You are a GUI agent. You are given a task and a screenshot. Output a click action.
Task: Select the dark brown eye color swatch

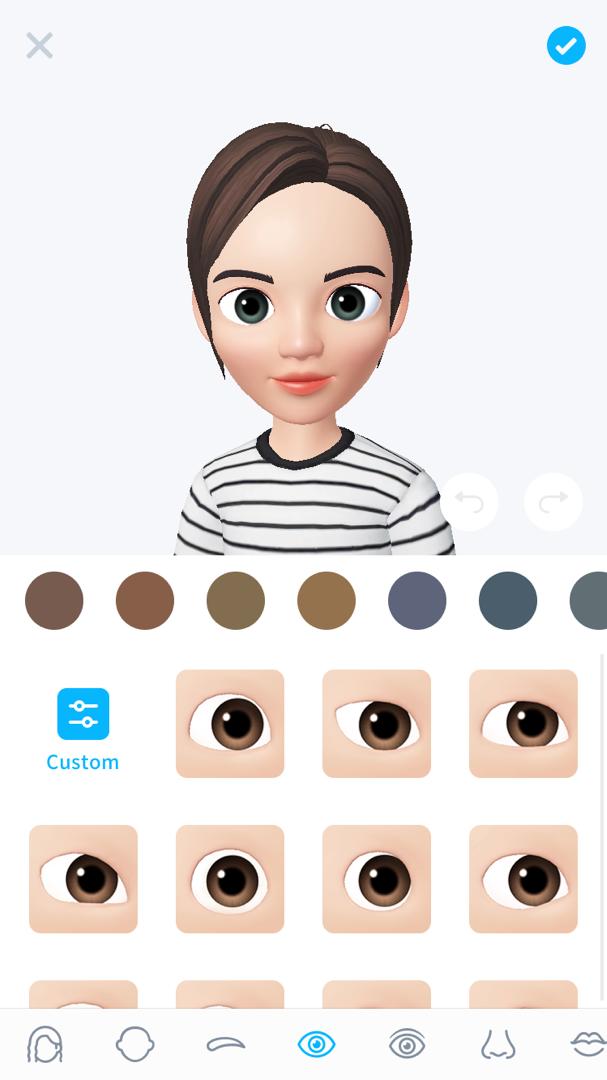pyautogui.click(x=54, y=601)
